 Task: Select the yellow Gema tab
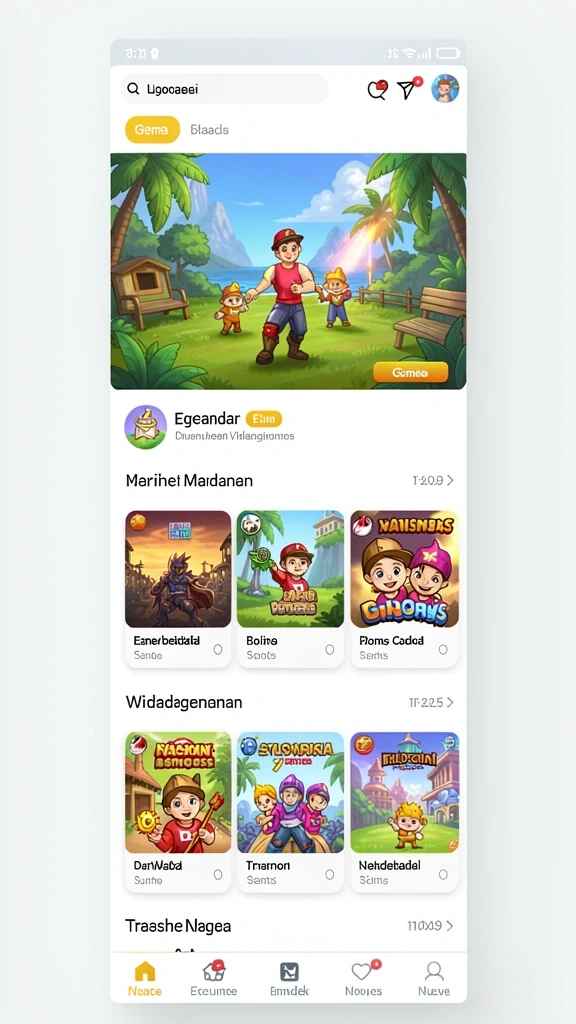coord(152,130)
